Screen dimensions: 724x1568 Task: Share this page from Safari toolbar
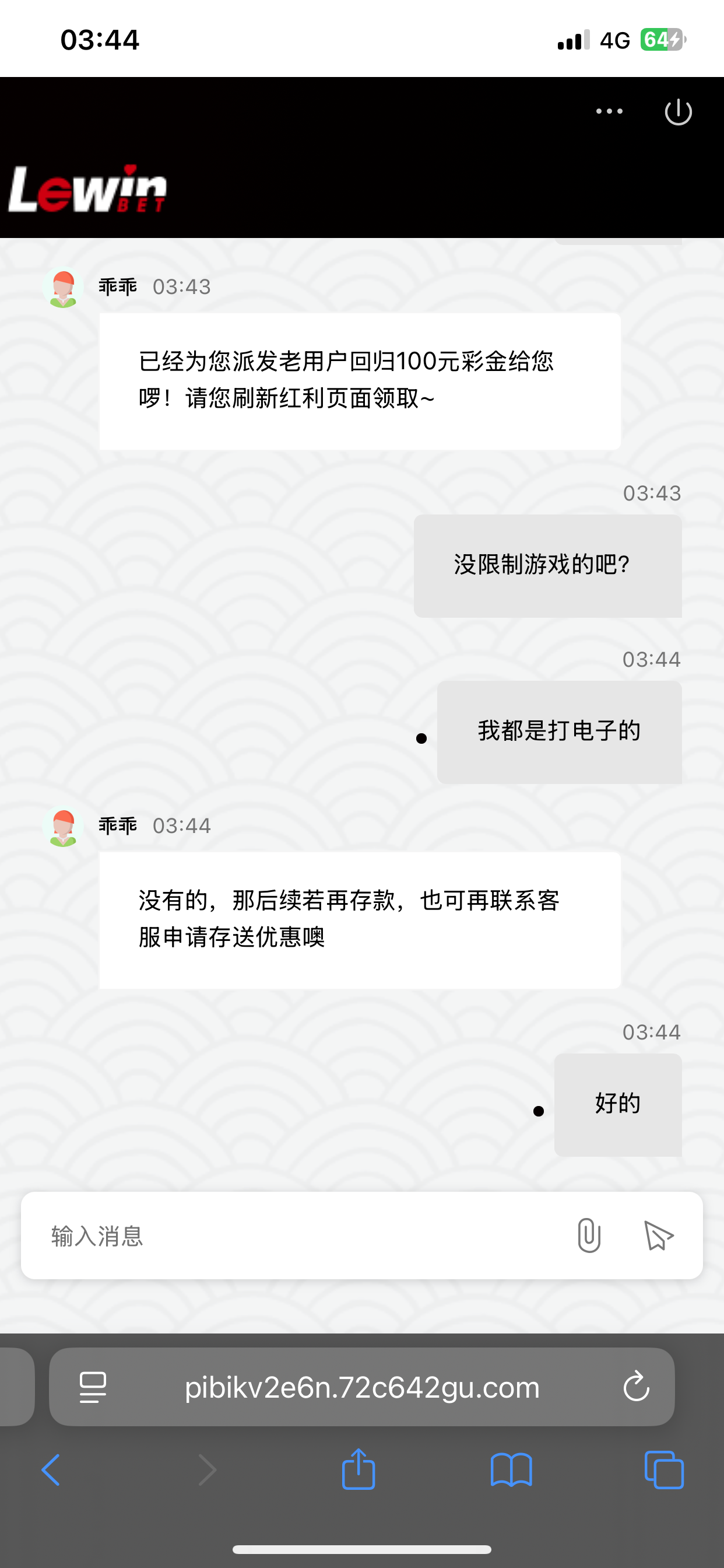tap(359, 1469)
